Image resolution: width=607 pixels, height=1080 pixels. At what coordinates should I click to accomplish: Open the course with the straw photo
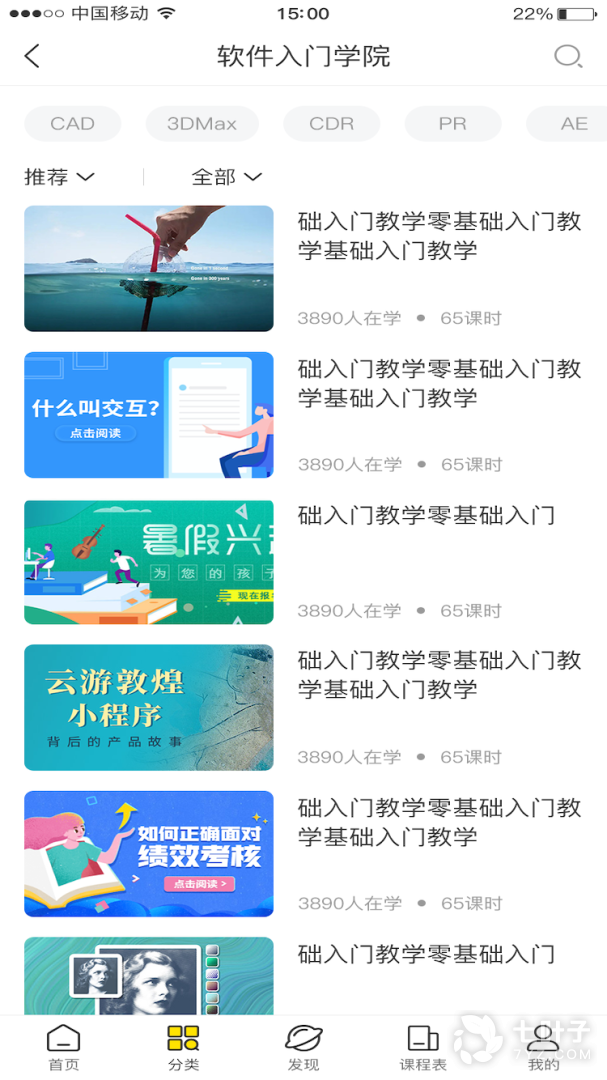pyautogui.click(x=149, y=268)
